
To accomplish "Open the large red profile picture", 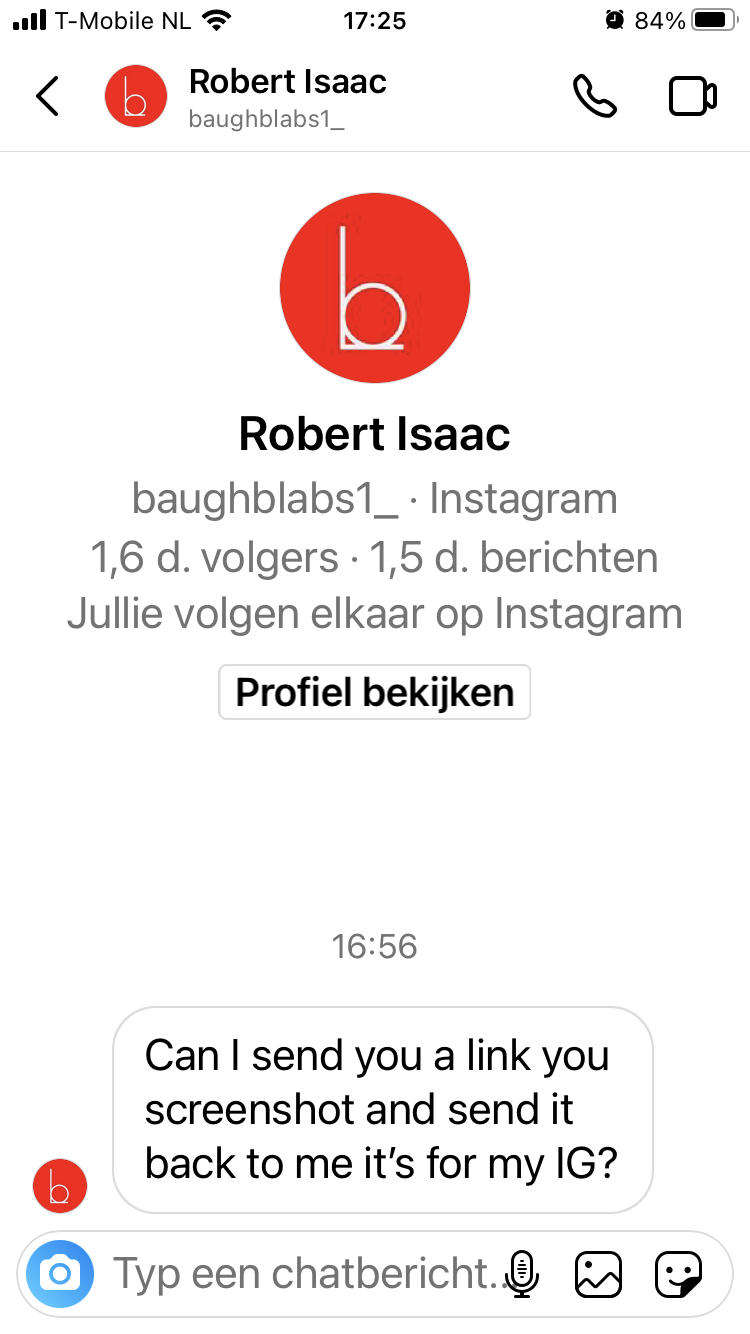I will [x=374, y=290].
